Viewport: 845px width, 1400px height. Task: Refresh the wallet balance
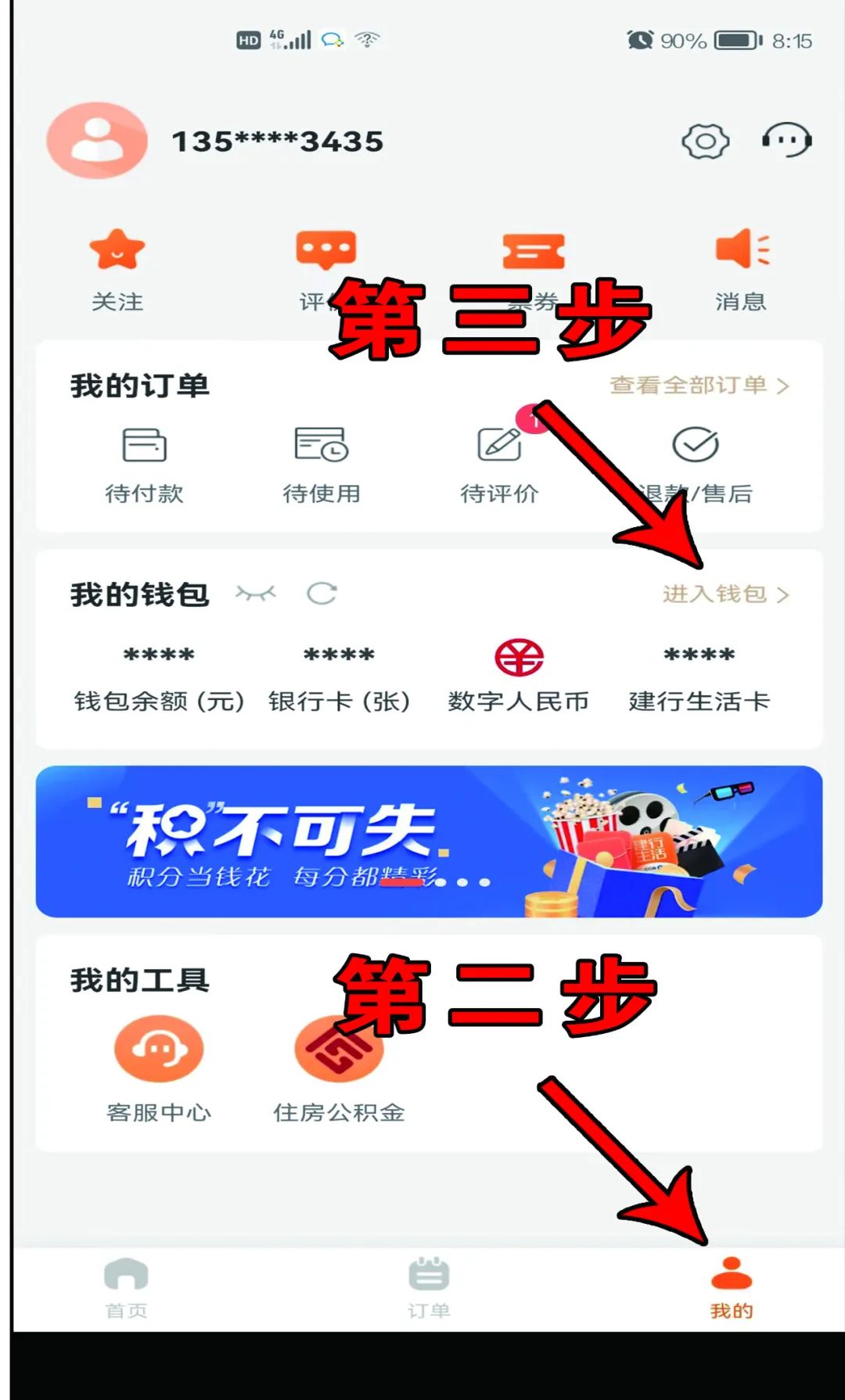322,594
